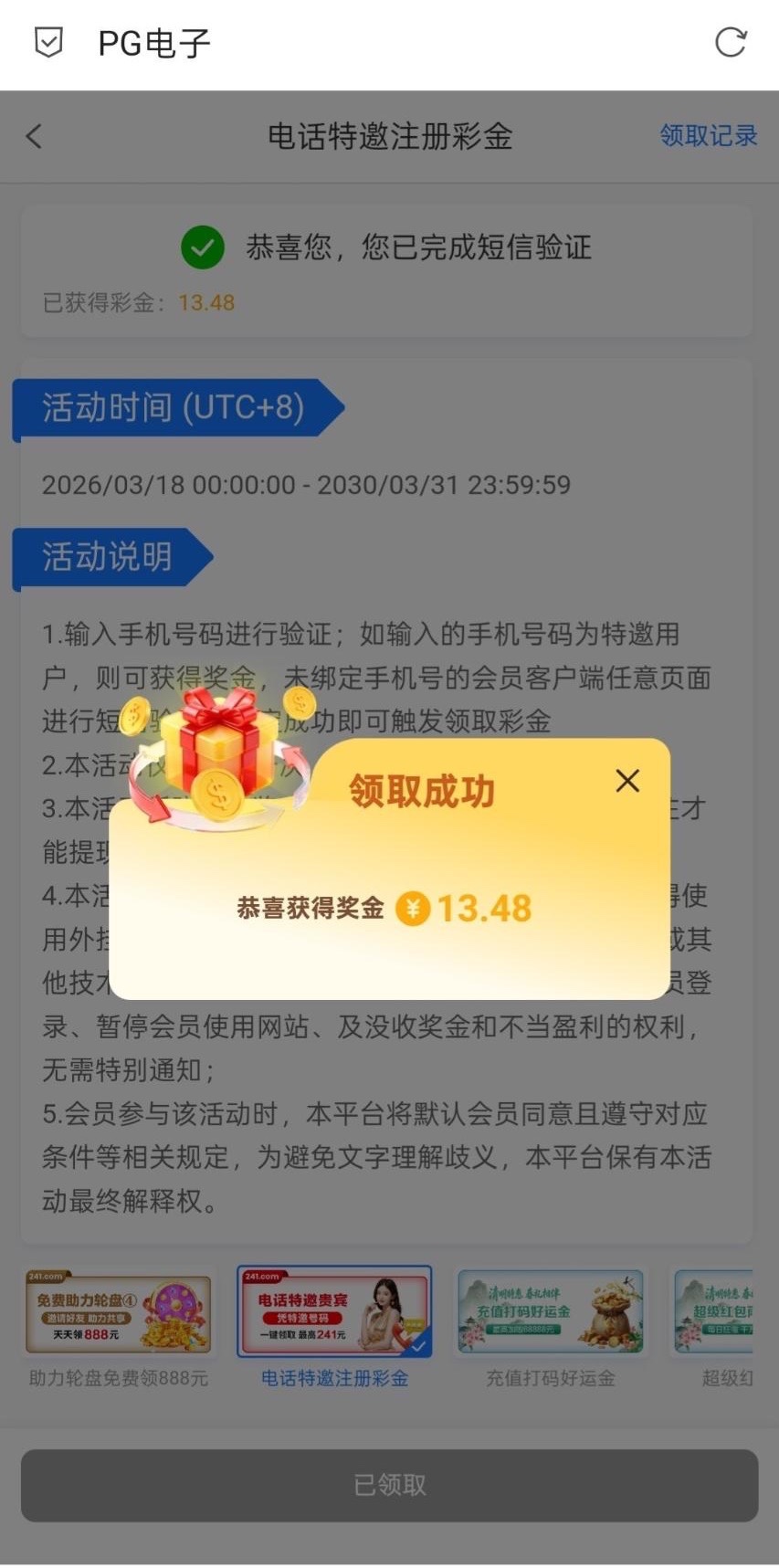Reload the page with the refresh icon

click(x=731, y=42)
